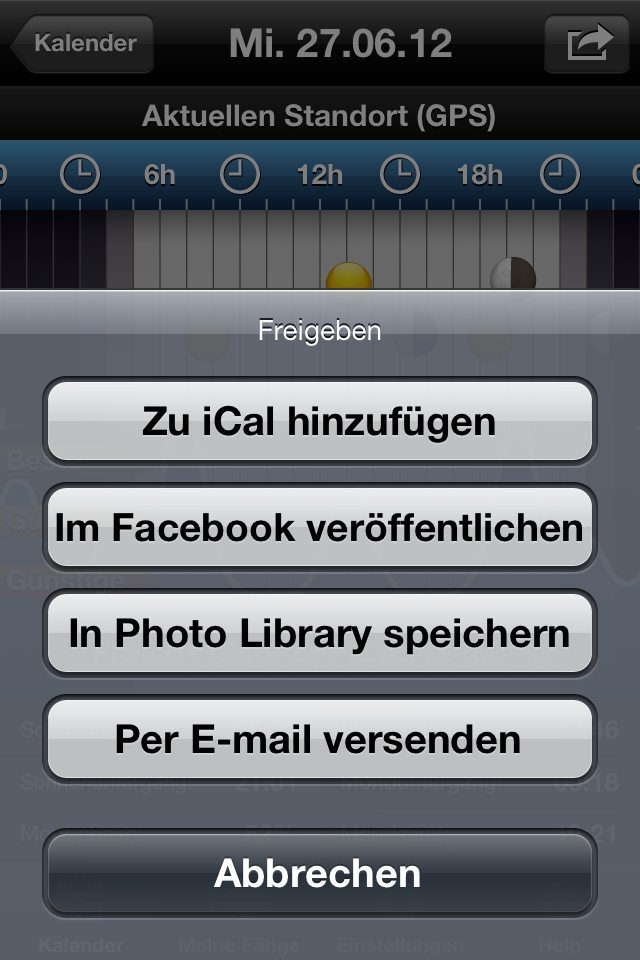Select Im Facebook veröffentlichen

[319, 527]
